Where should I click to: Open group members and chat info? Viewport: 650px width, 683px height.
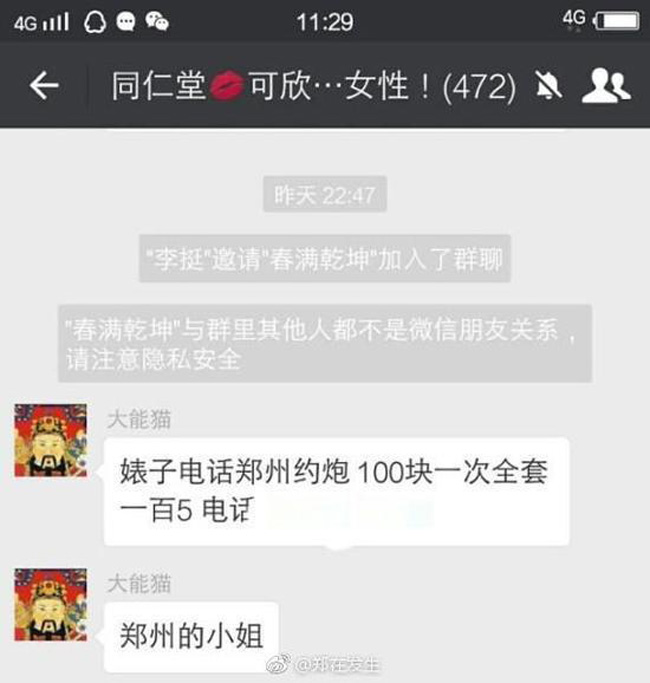click(x=605, y=87)
